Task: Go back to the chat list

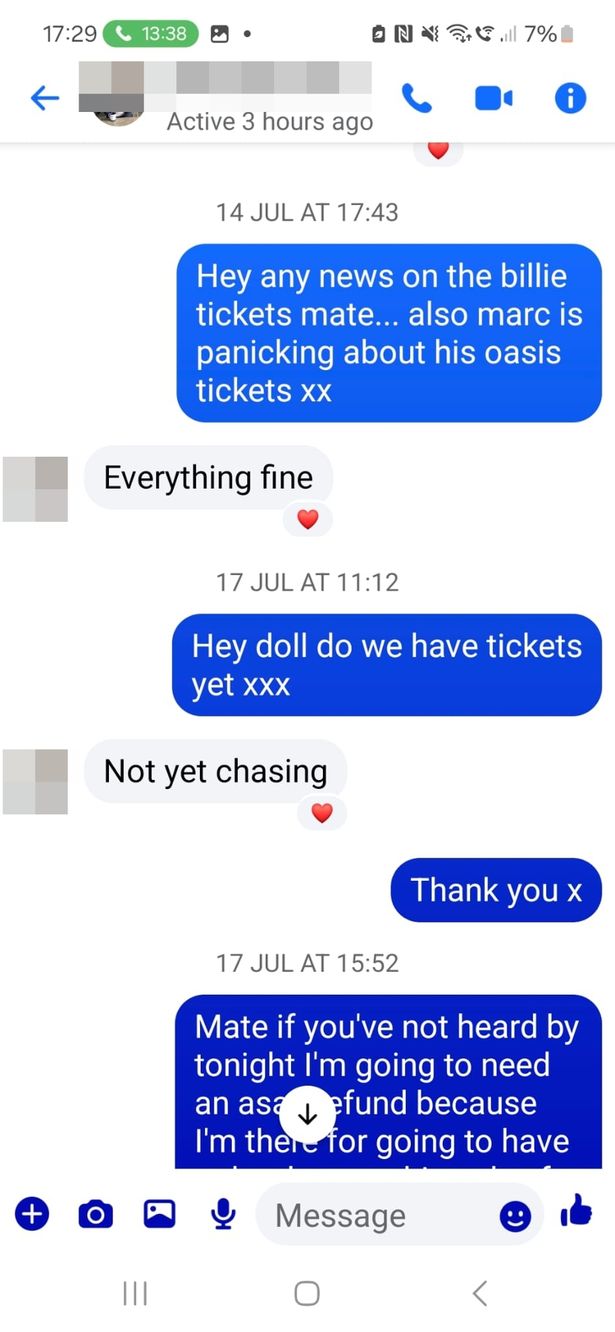Action: pyautogui.click(x=45, y=98)
